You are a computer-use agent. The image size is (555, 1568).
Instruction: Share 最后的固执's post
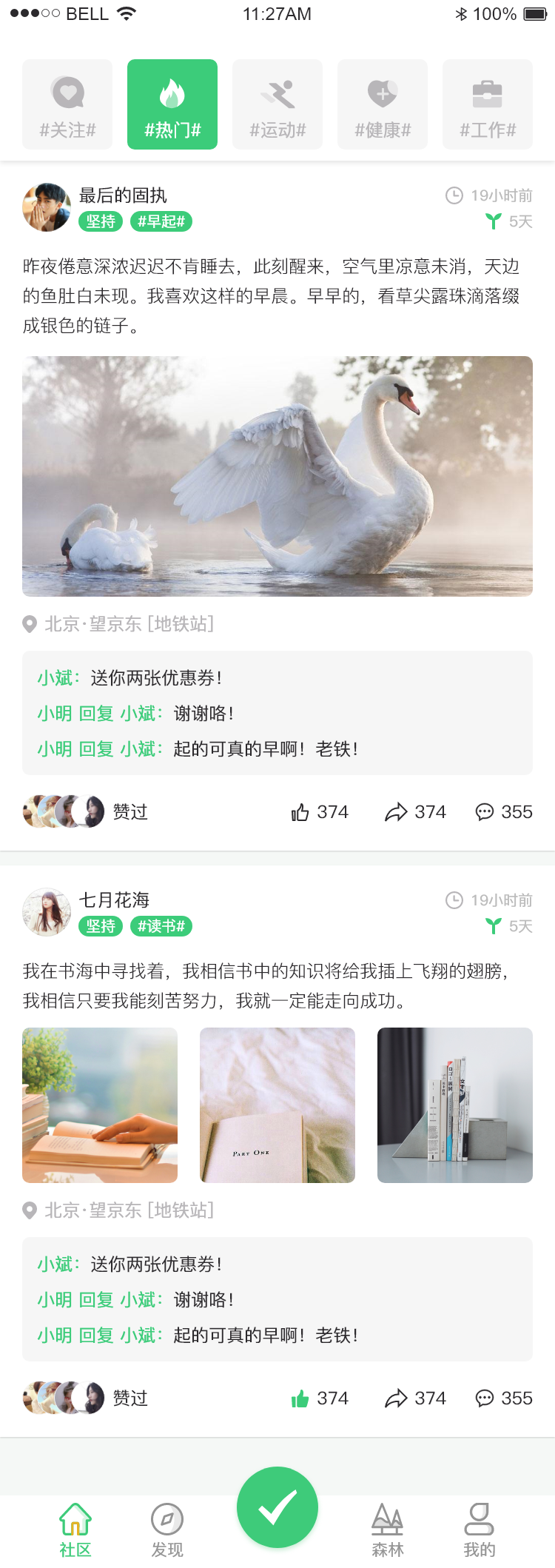coord(415,812)
